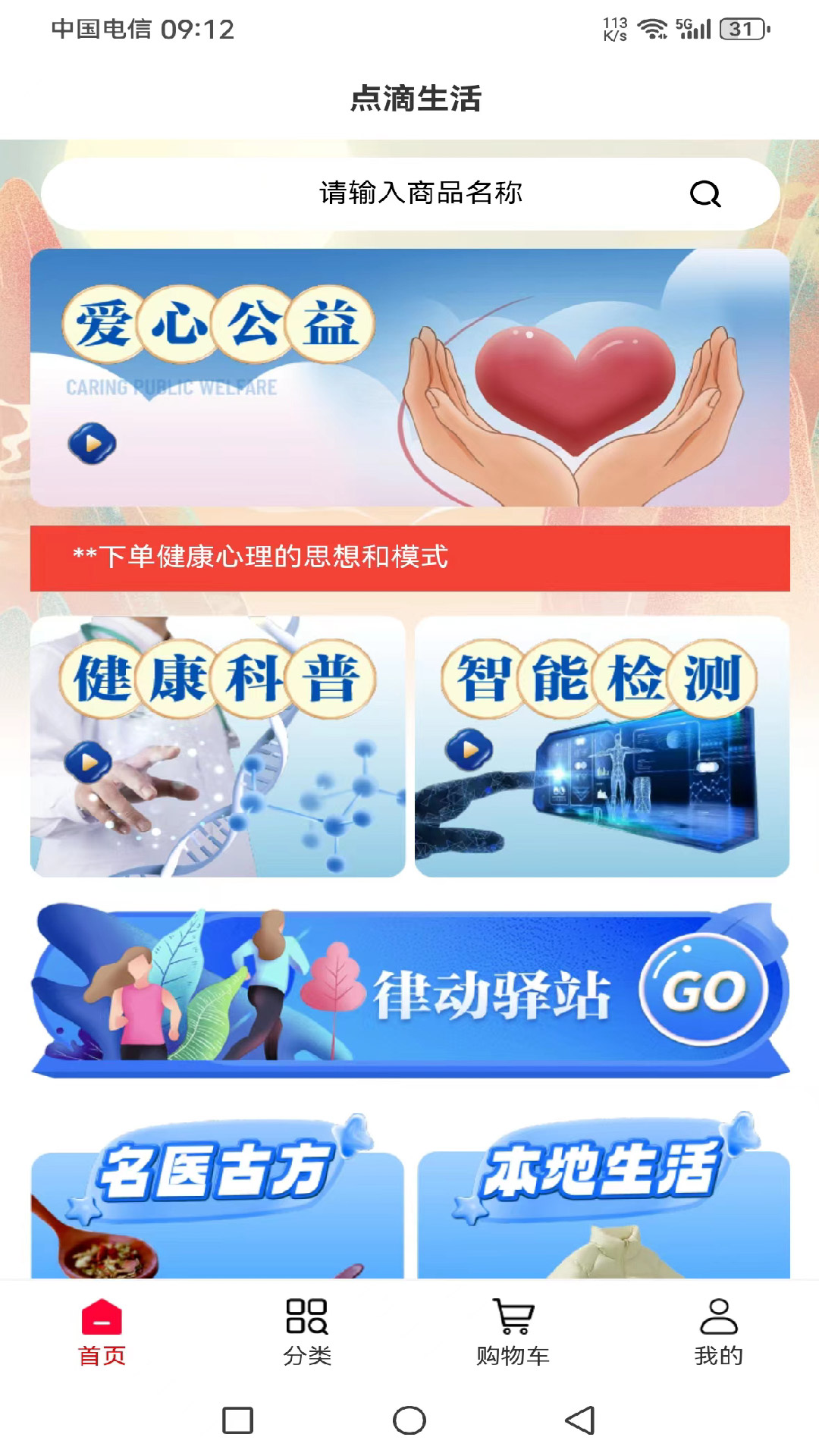The height and width of the screenshot is (1456, 819).
Task: Open the 智能检测 card
Action: pyautogui.click(x=602, y=747)
